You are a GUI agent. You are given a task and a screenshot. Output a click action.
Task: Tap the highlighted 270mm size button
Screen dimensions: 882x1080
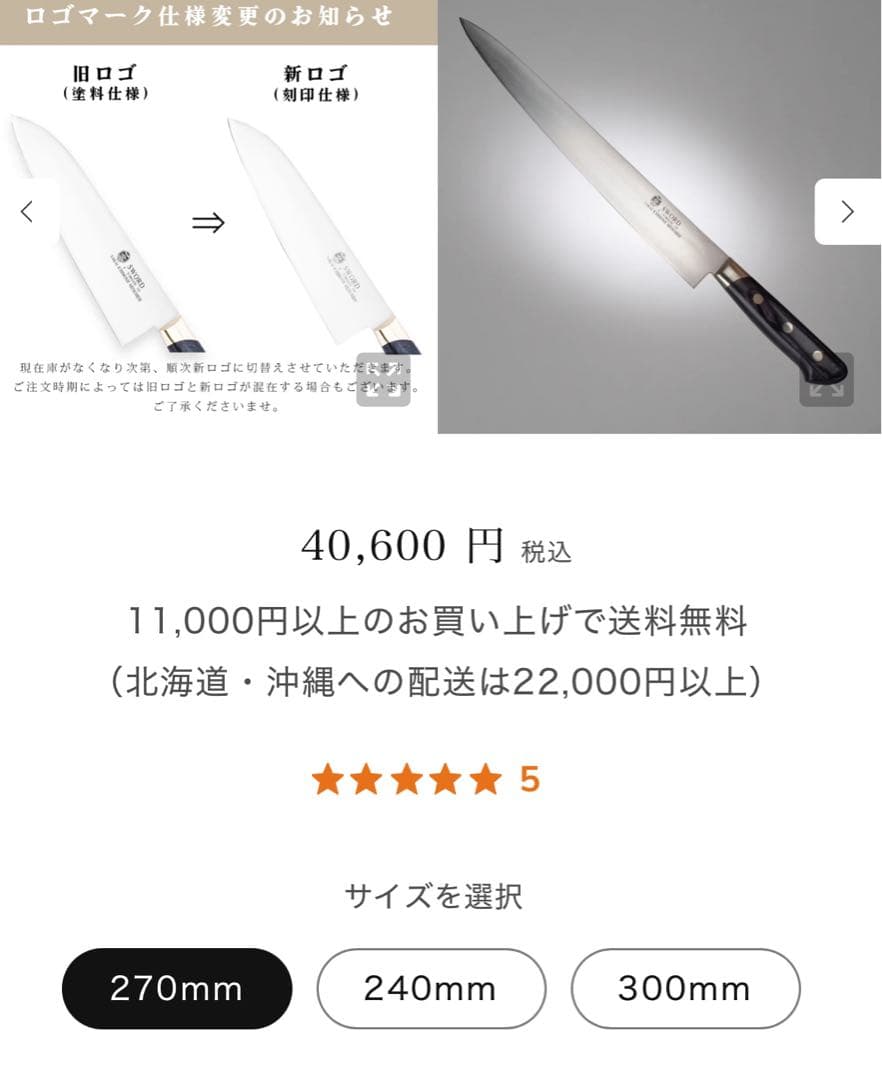[176, 988]
